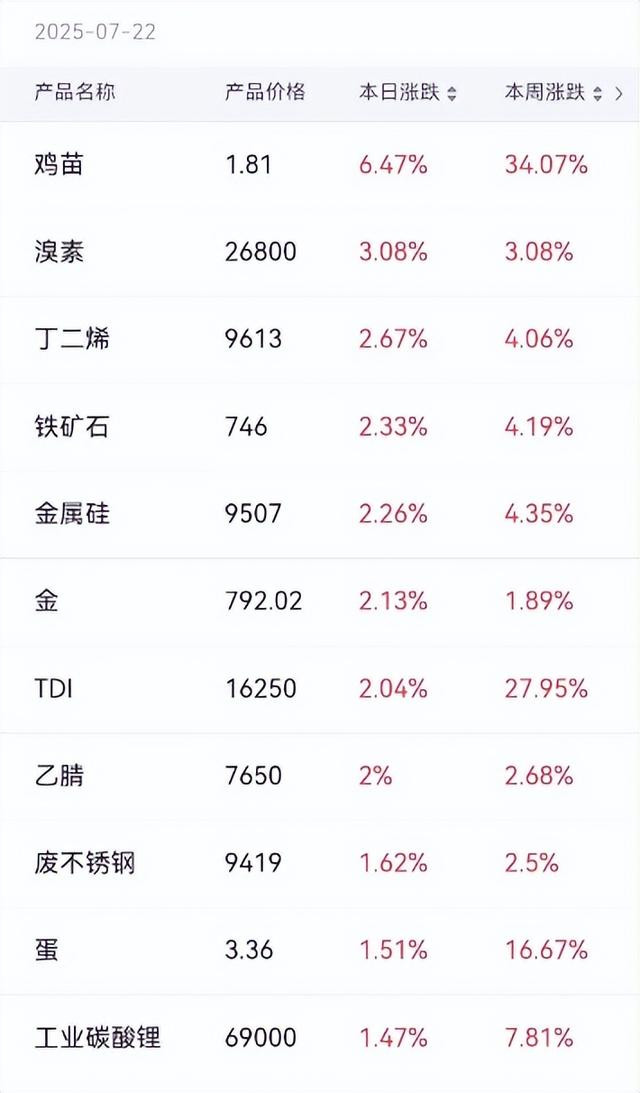Open the 丁二烯 row details
The height and width of the screenshot is (1093, 640).
point(320,339)
